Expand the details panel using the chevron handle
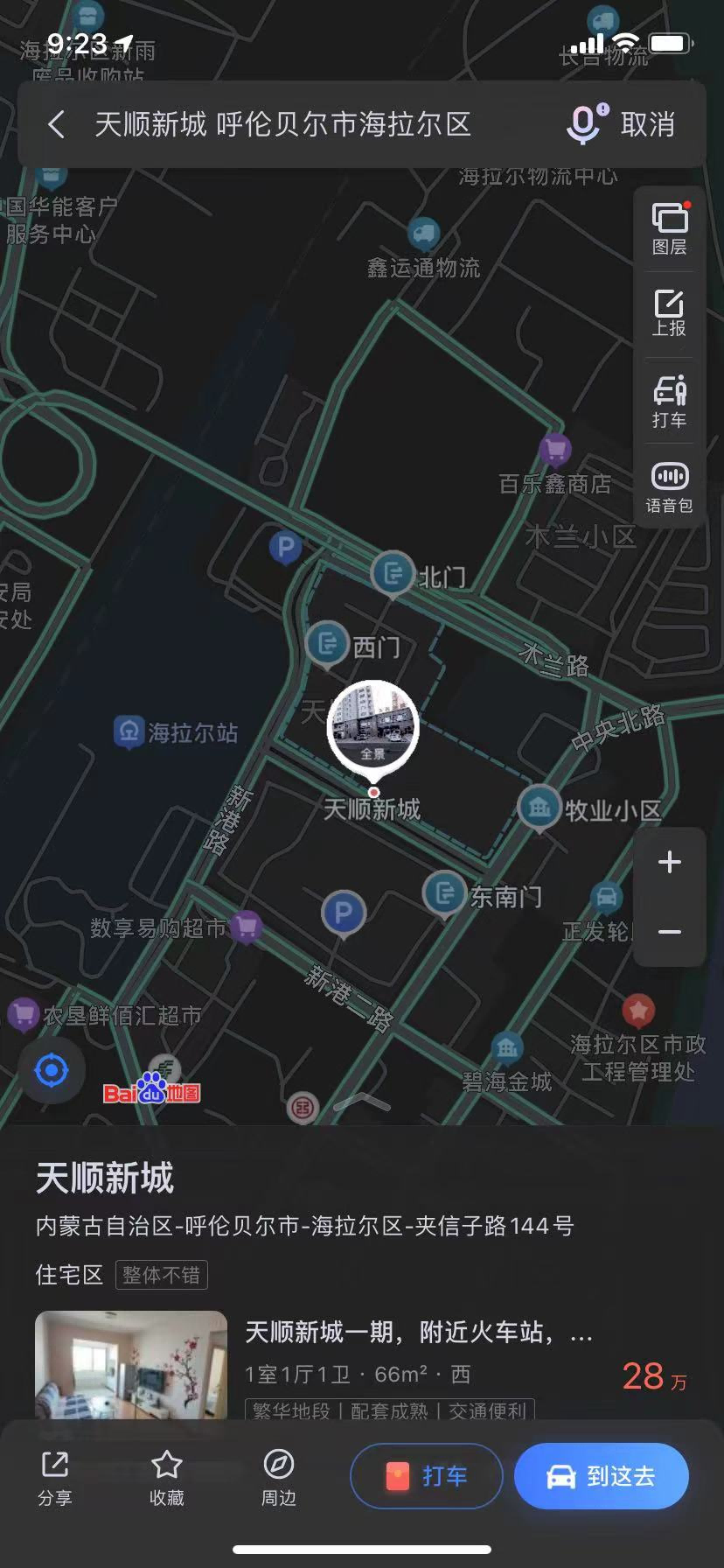This screenshot has width=724, height=1568. tap(362, 1102)
